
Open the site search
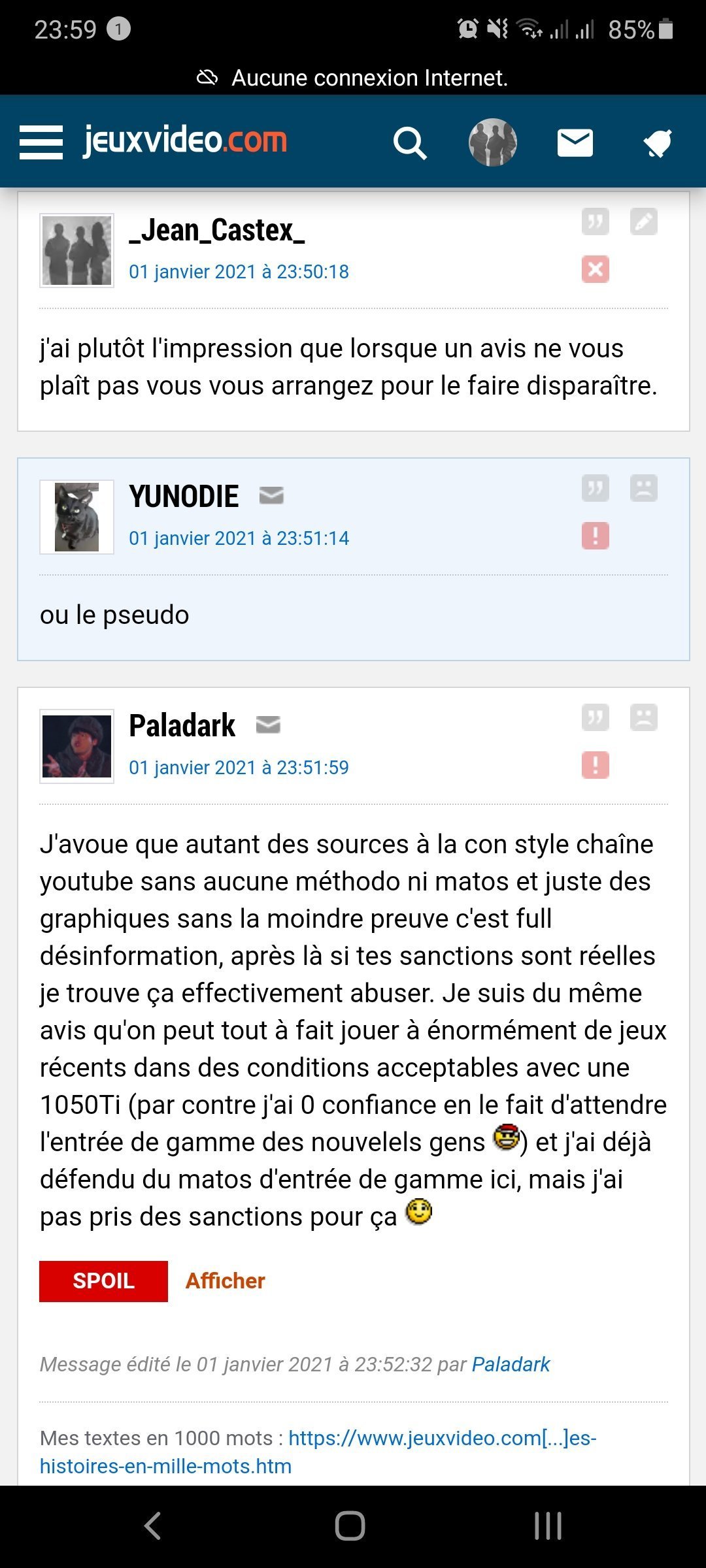pos(410,143)
